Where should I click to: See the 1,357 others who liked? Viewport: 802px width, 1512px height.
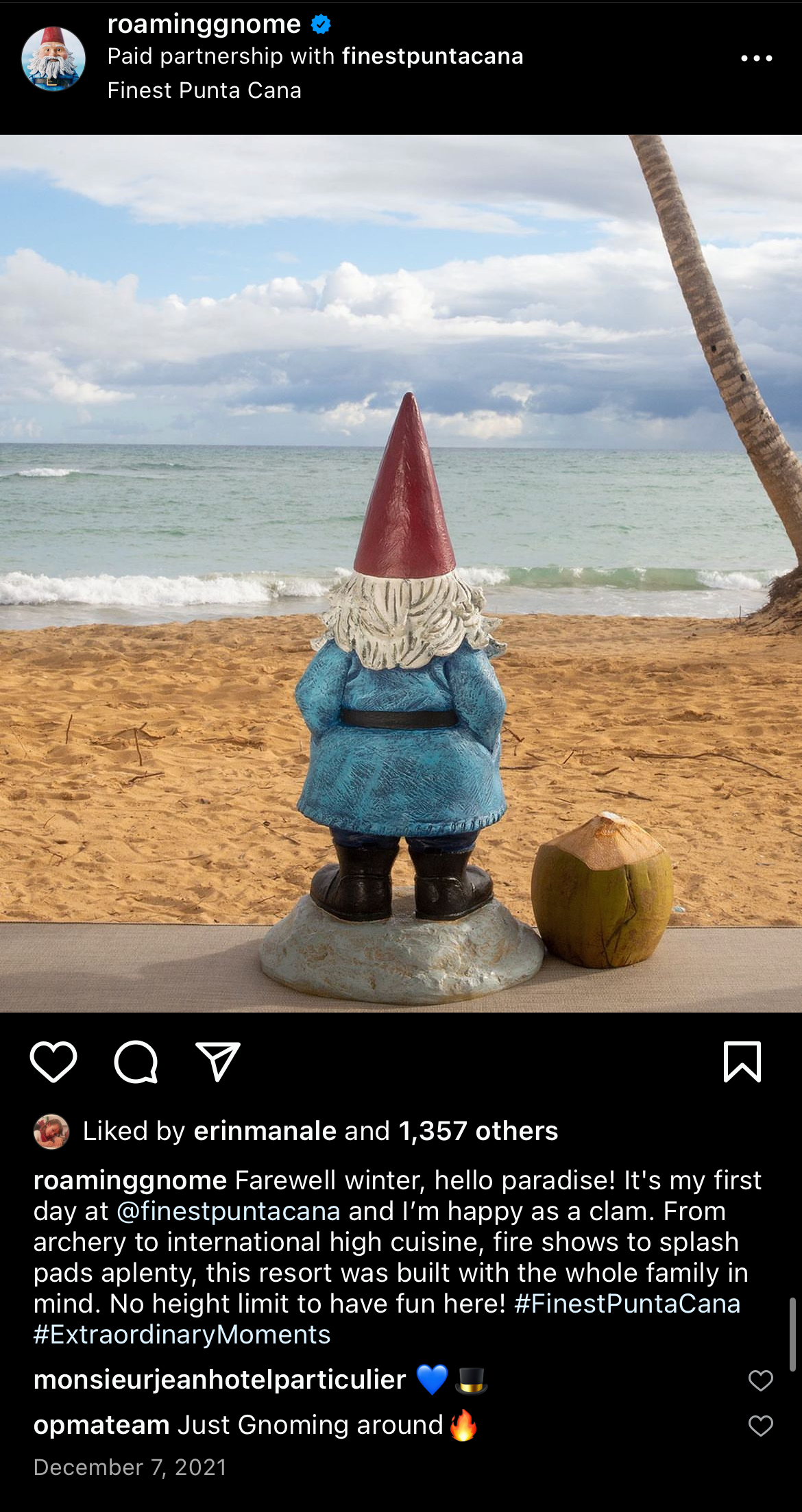tap(478, 1131)
